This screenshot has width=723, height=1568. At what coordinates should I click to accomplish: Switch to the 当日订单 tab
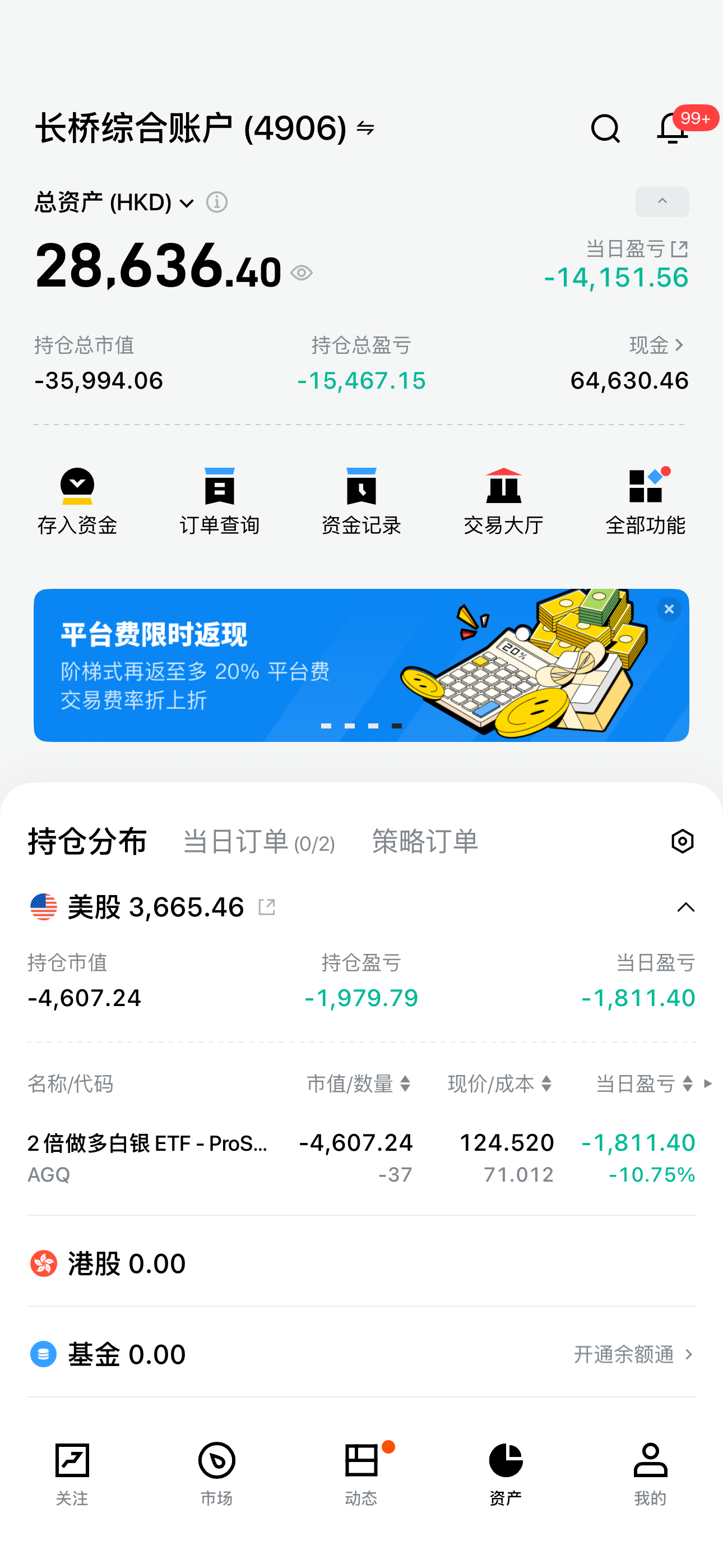[x=258, y=842]
